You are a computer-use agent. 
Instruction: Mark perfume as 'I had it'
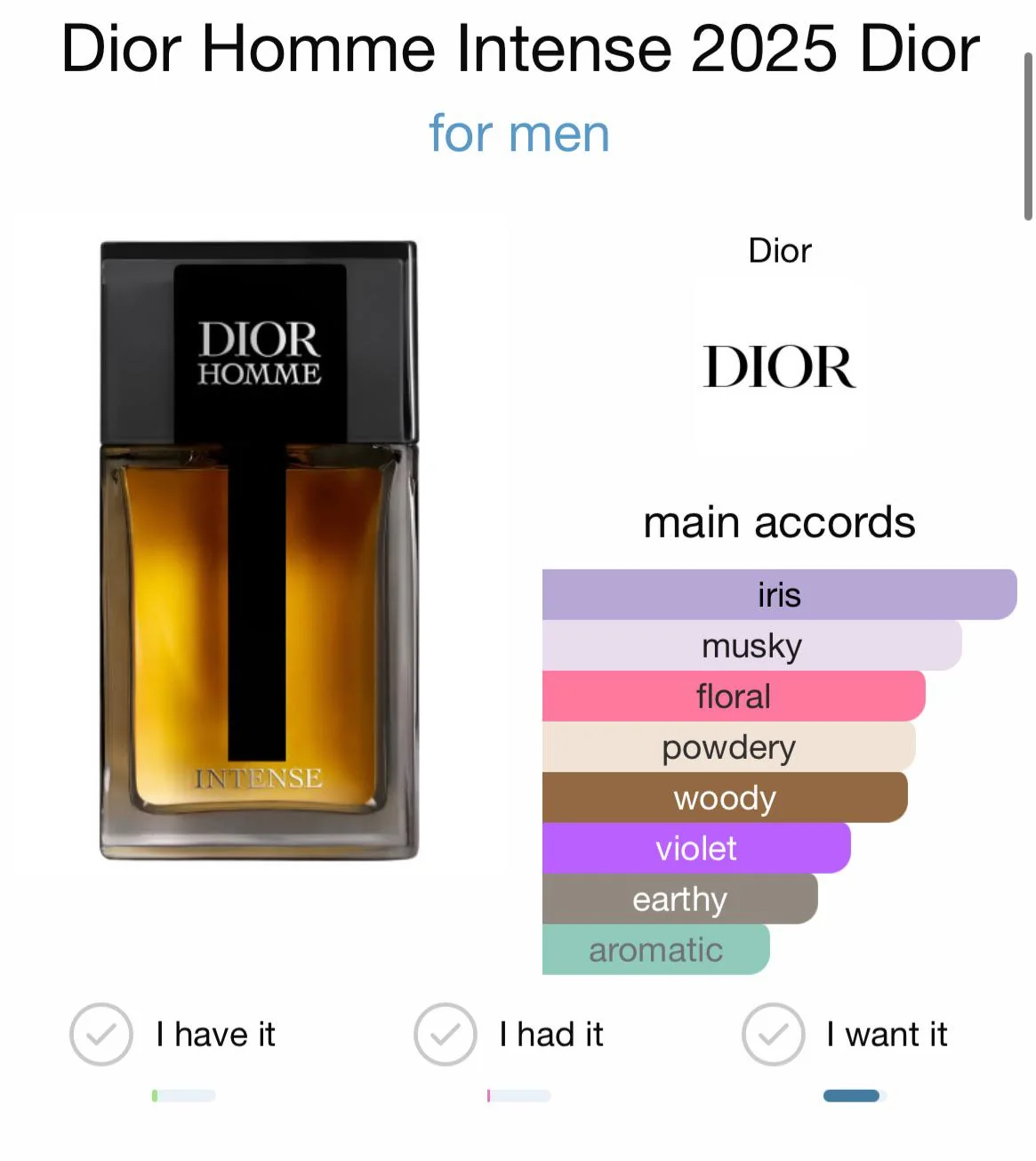coord(445,1034)
